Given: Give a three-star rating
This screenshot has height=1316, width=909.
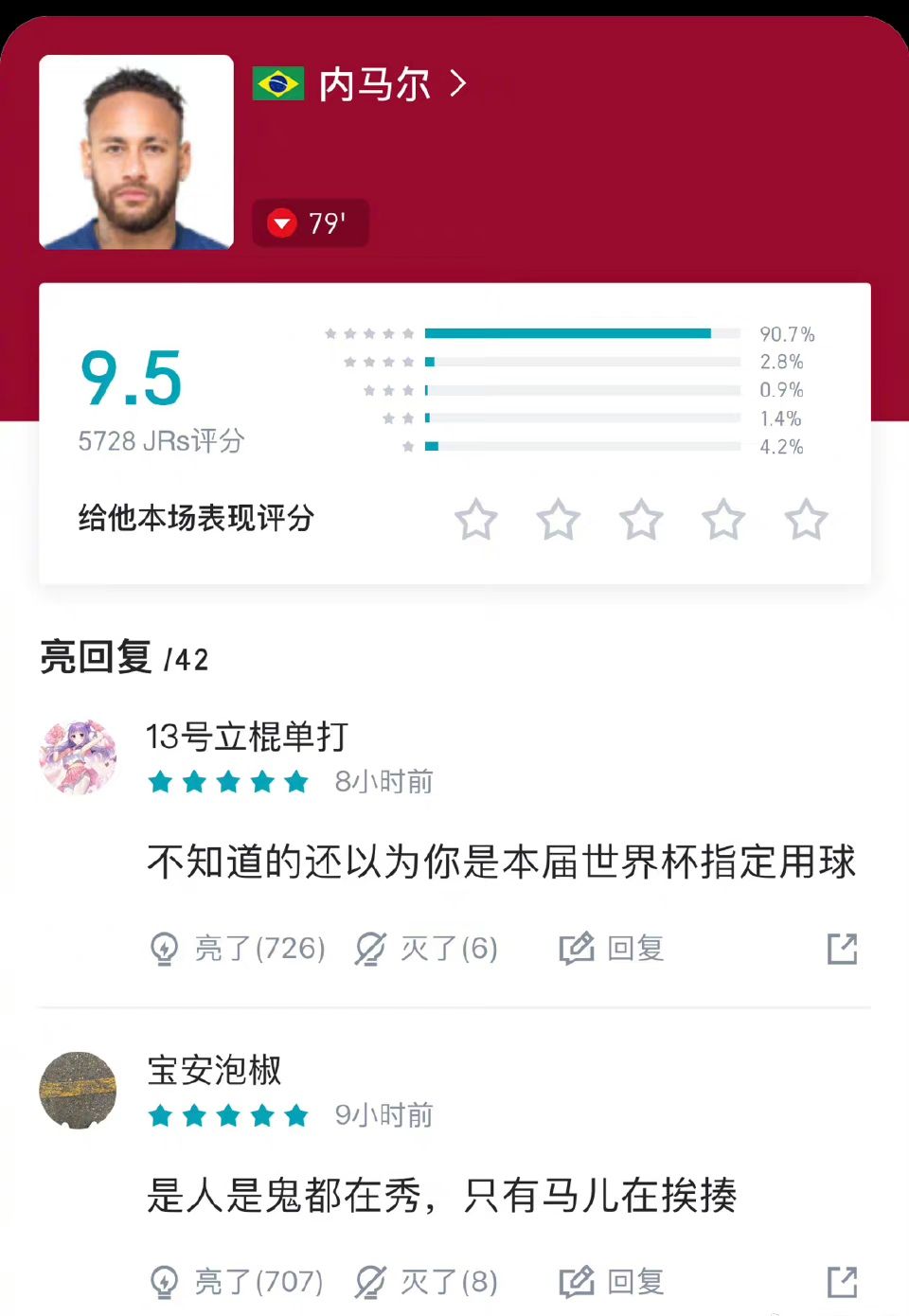Looking at the screenshot, I should (641, 520).
